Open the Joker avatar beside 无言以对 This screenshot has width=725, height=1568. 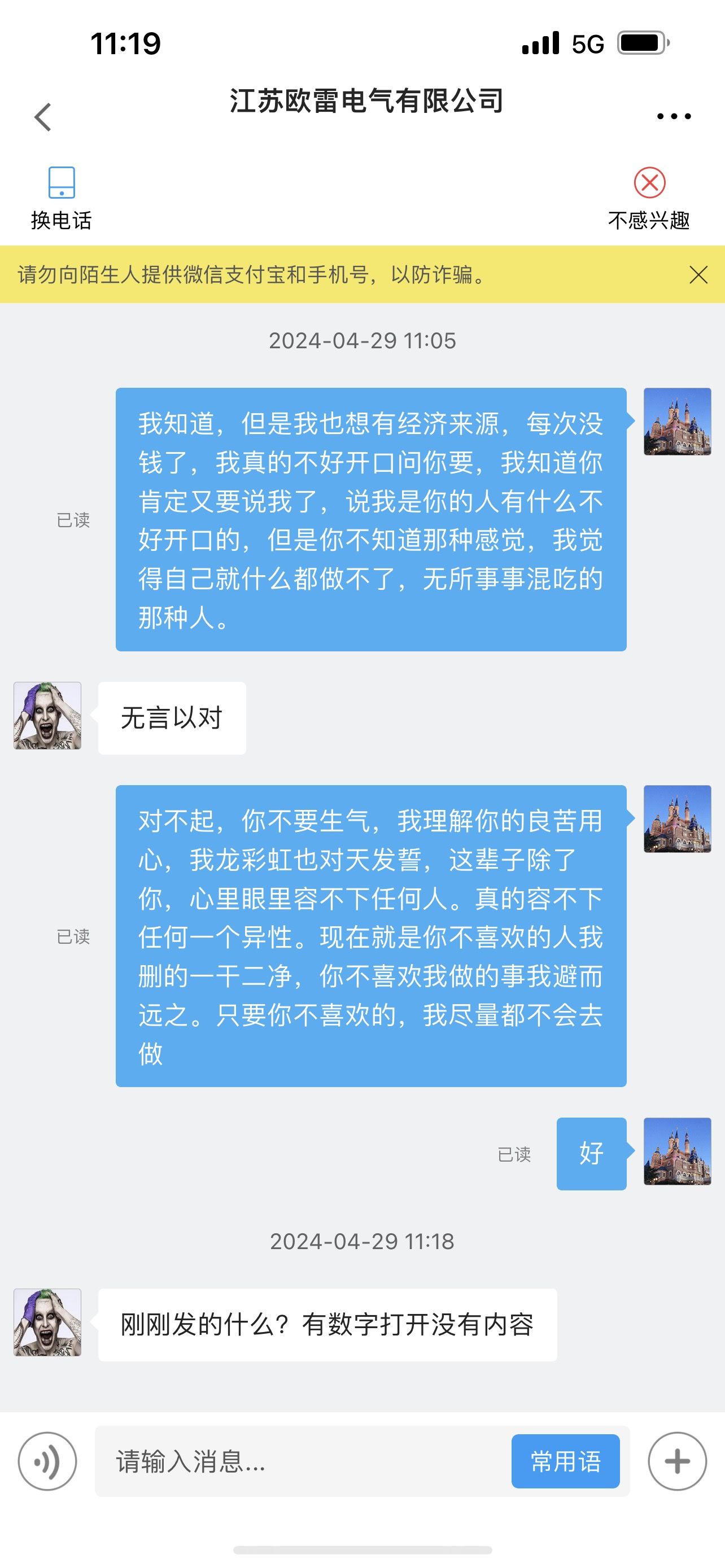point(47,715)
